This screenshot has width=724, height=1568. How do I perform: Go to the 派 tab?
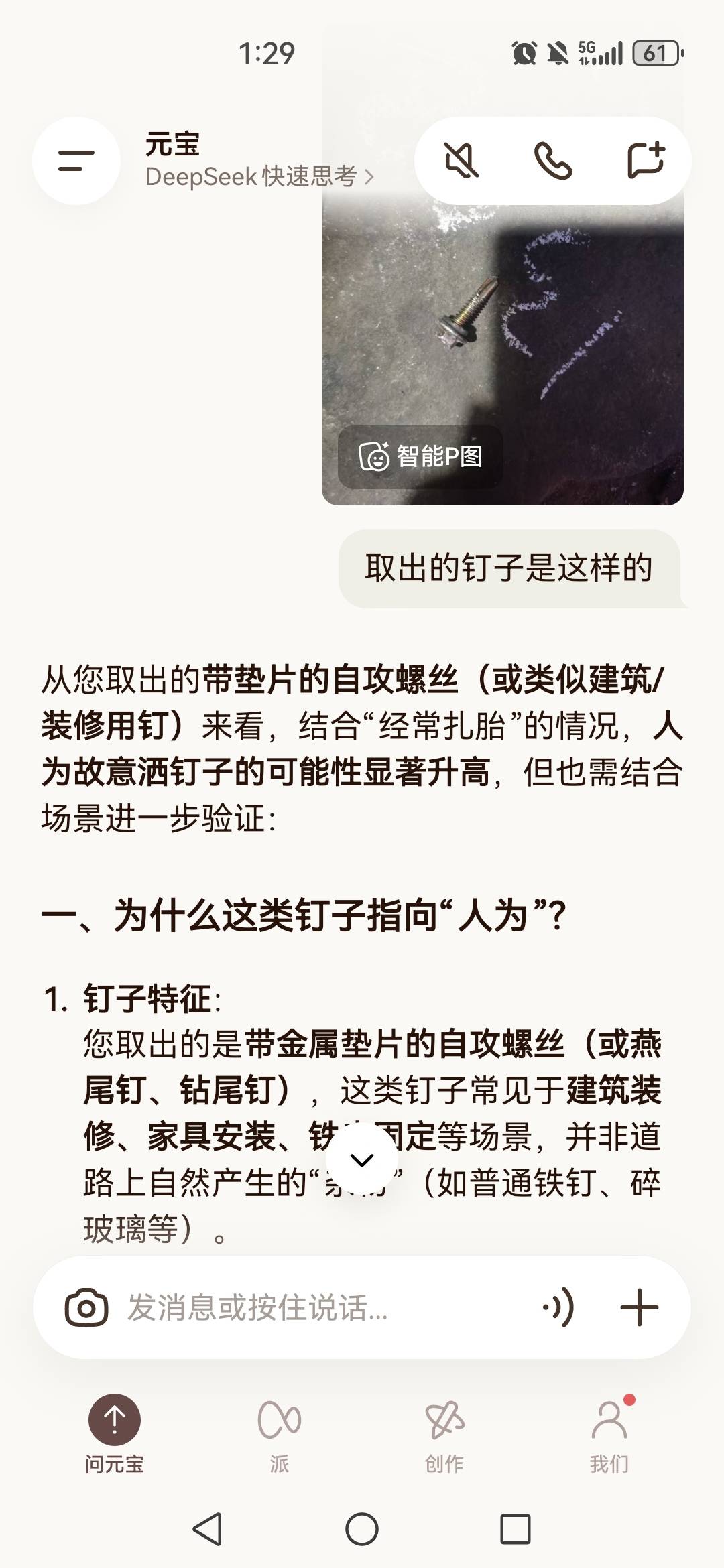pyautogui.click(x=280, y=1433)
